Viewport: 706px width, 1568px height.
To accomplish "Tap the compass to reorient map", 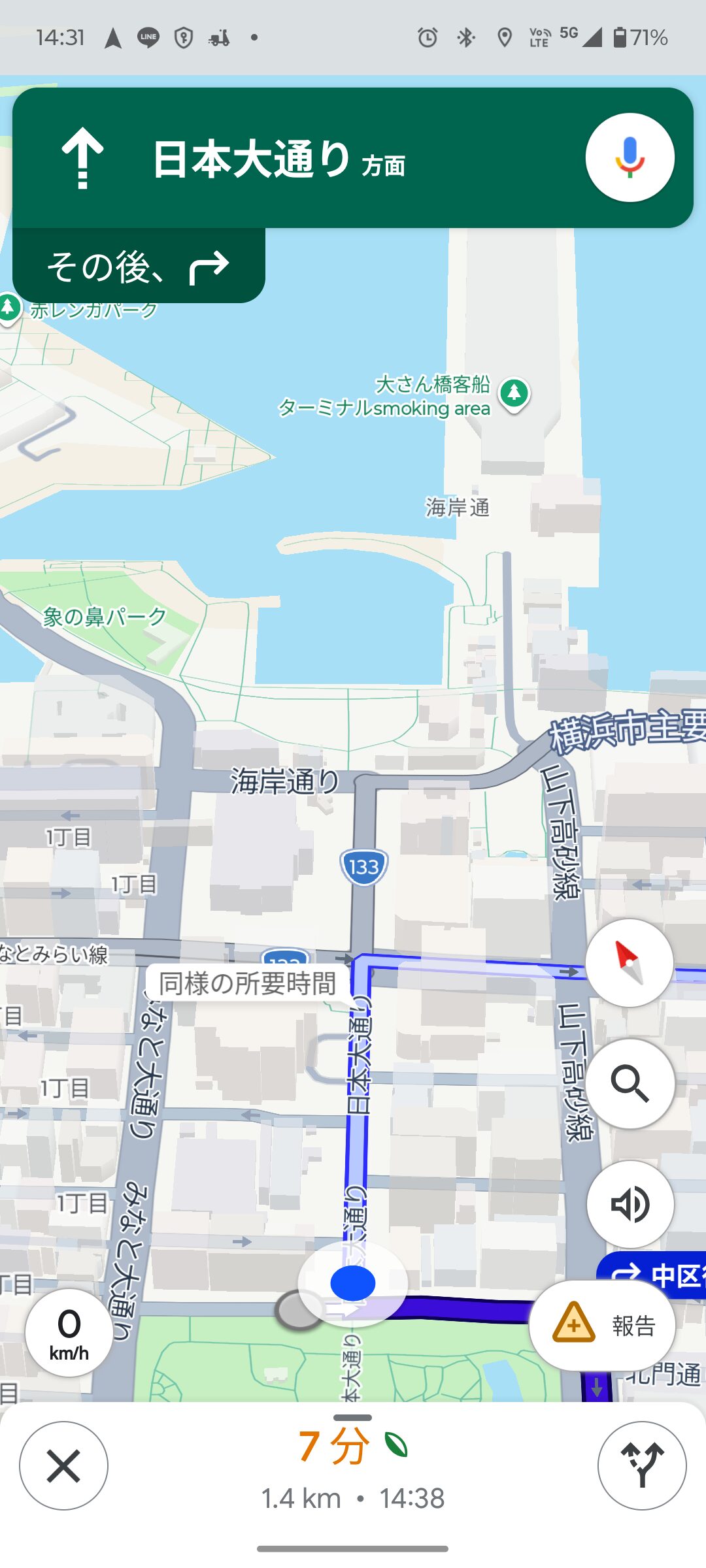I will click(x=630, y=962).
